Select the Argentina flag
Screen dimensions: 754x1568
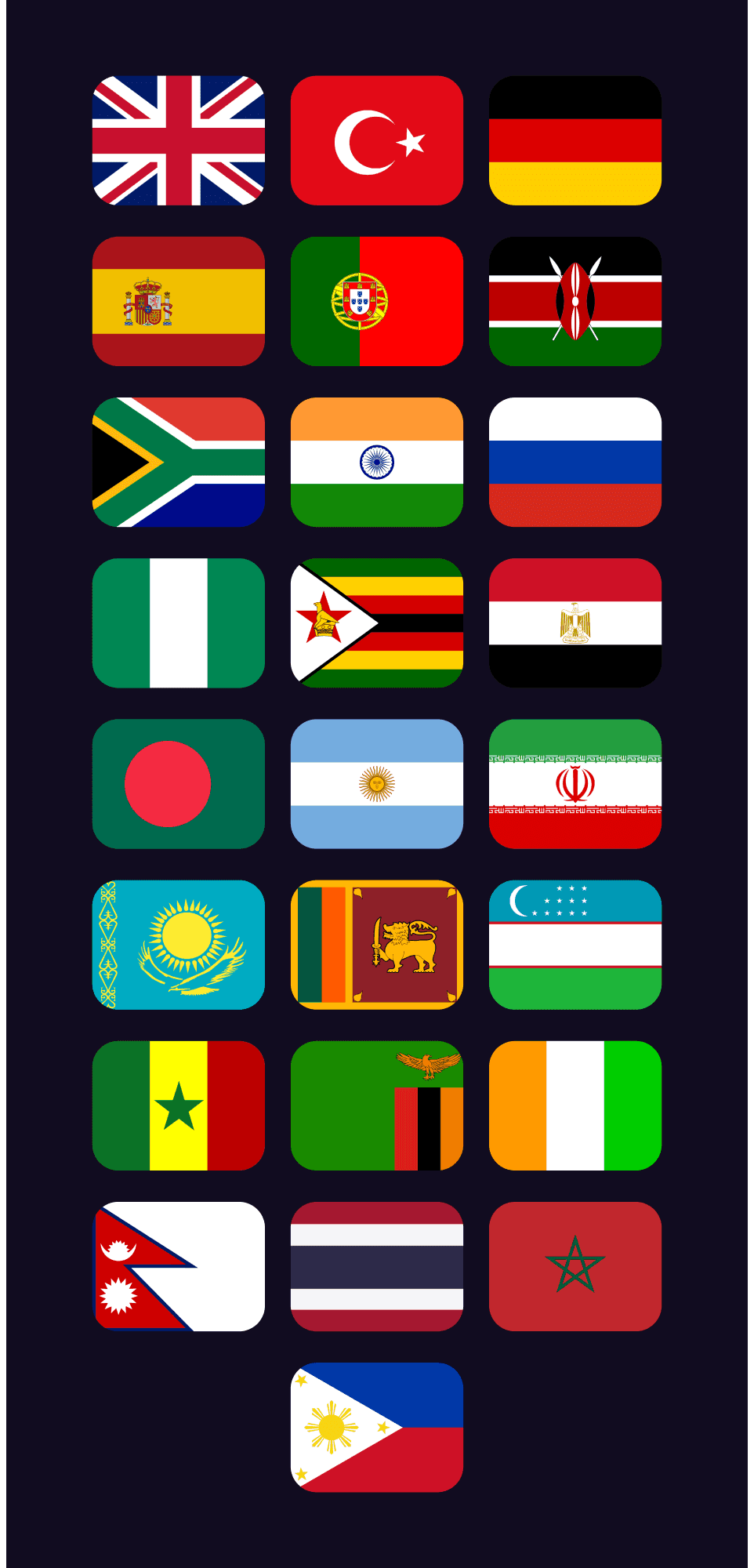click(x=377, y=783)
